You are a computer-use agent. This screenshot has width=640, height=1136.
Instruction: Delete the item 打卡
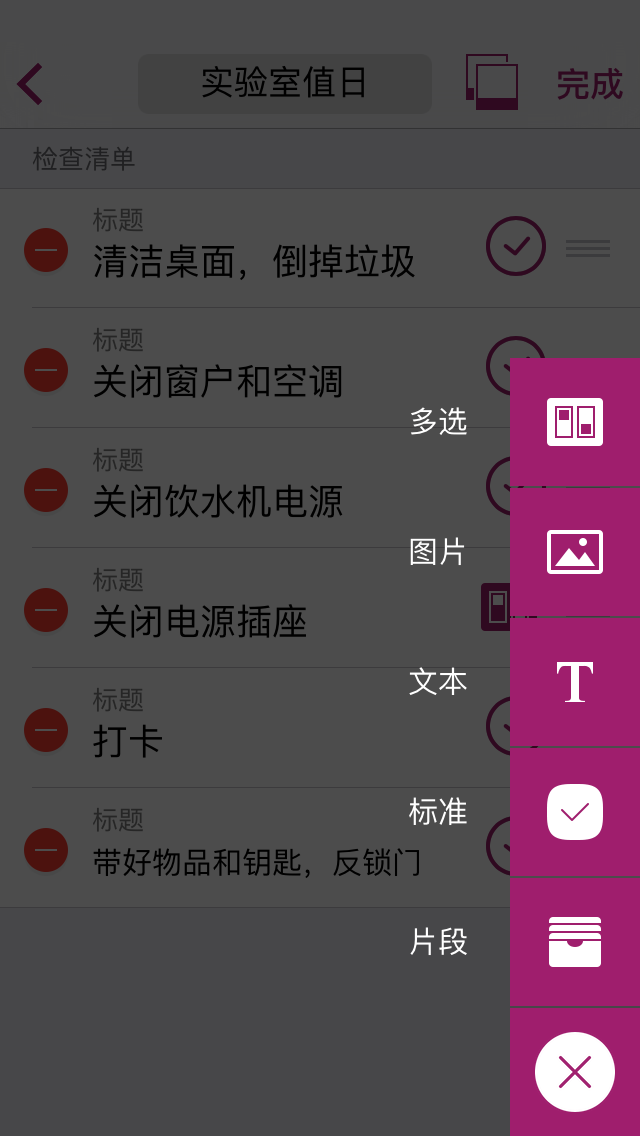pyautogui.click(x=46, y=730)
